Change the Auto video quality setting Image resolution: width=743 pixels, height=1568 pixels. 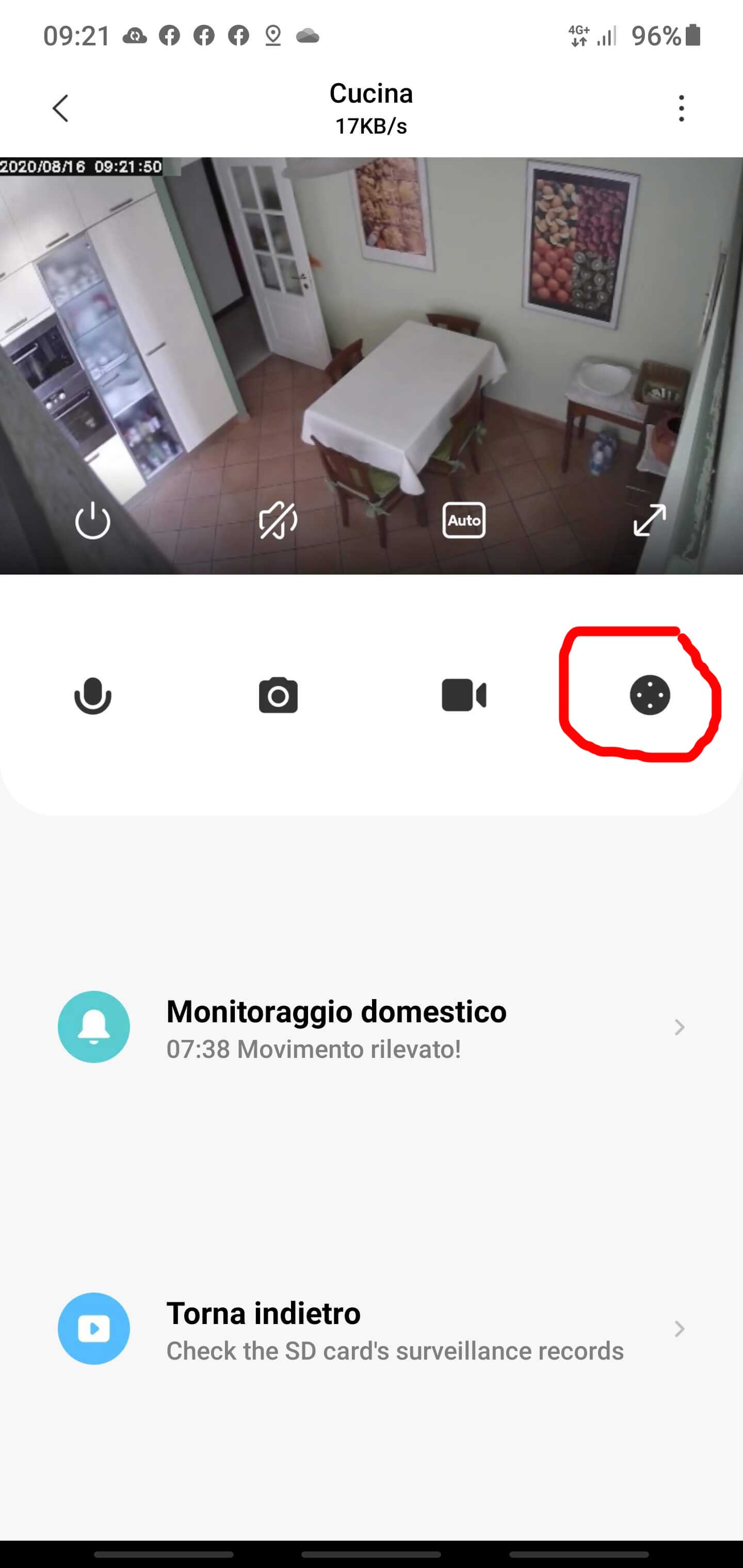point(463,520)
